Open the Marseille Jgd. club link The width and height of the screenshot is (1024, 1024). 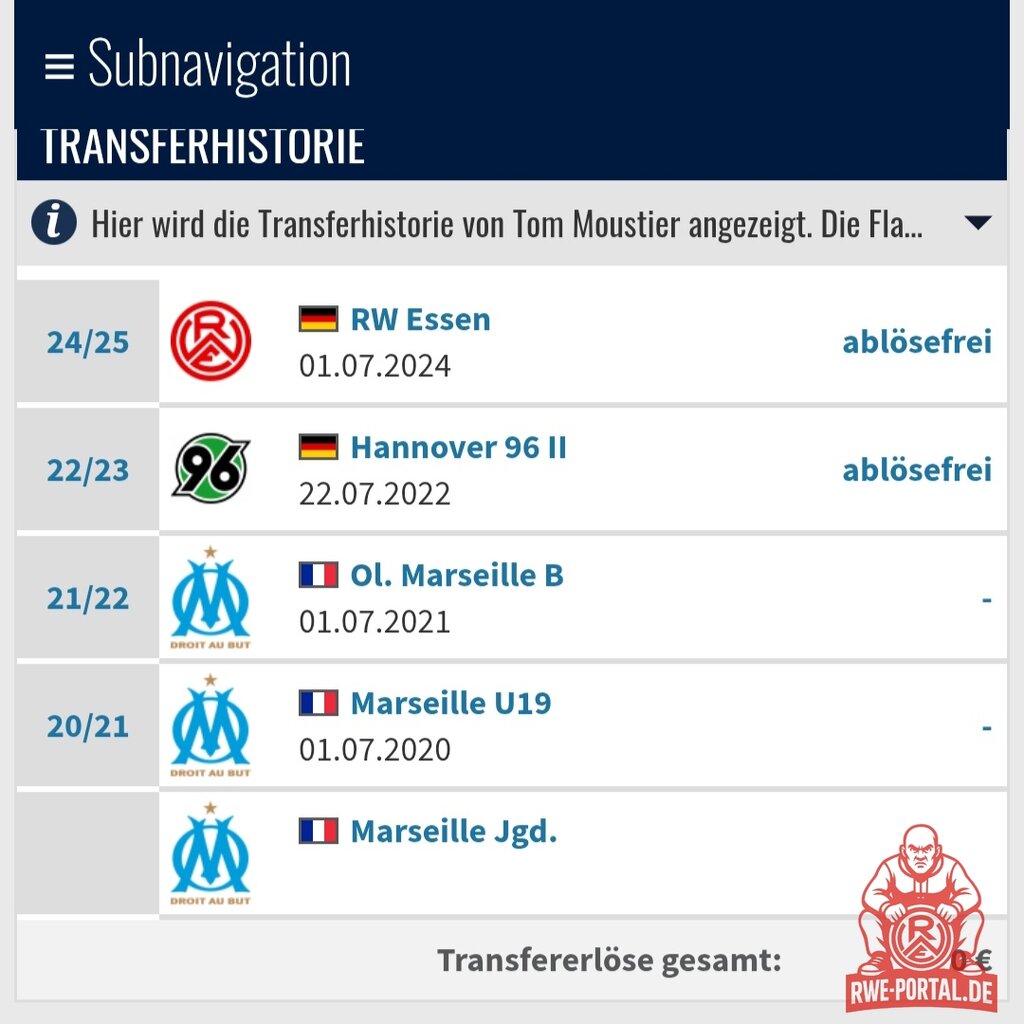tap(453, 831)
